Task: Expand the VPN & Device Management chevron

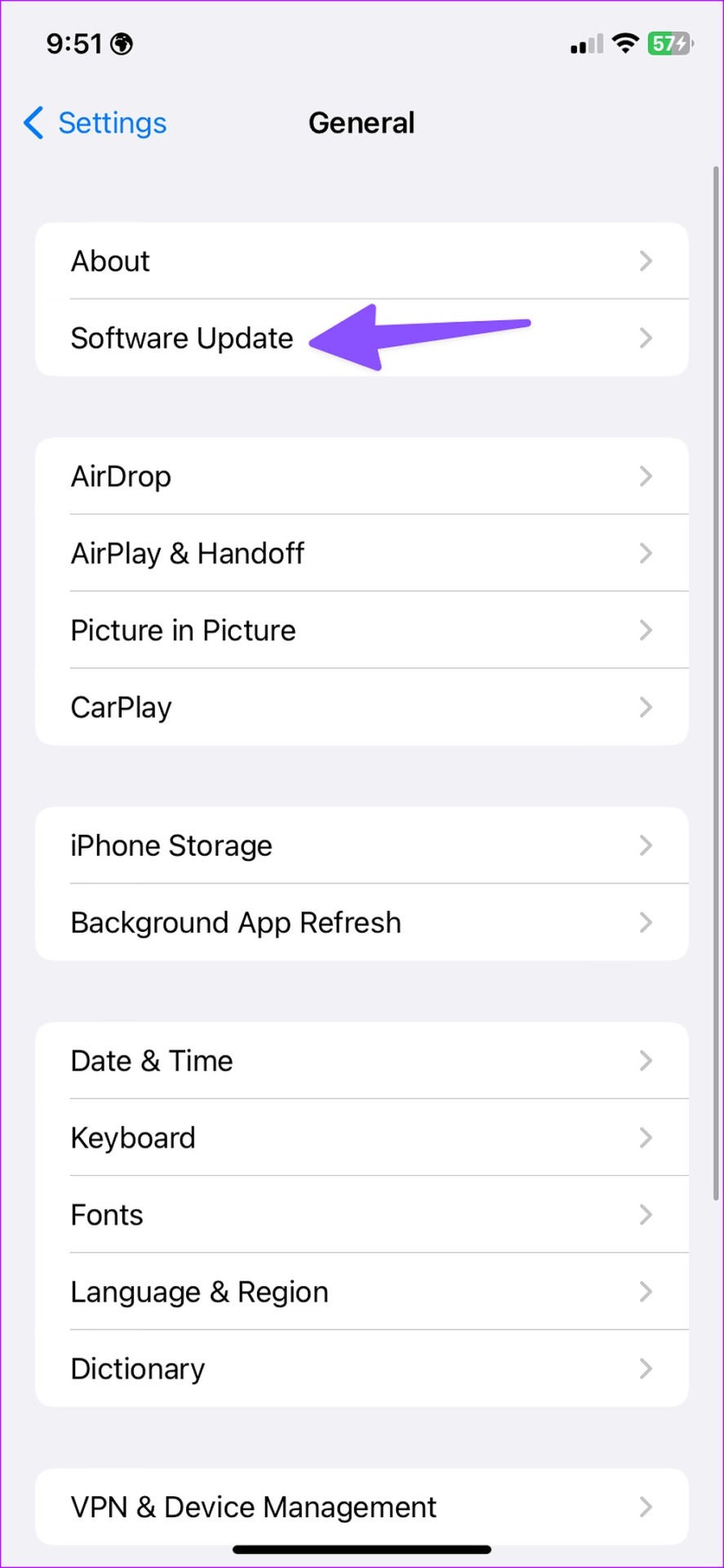Action: (x=646, y=1507)
